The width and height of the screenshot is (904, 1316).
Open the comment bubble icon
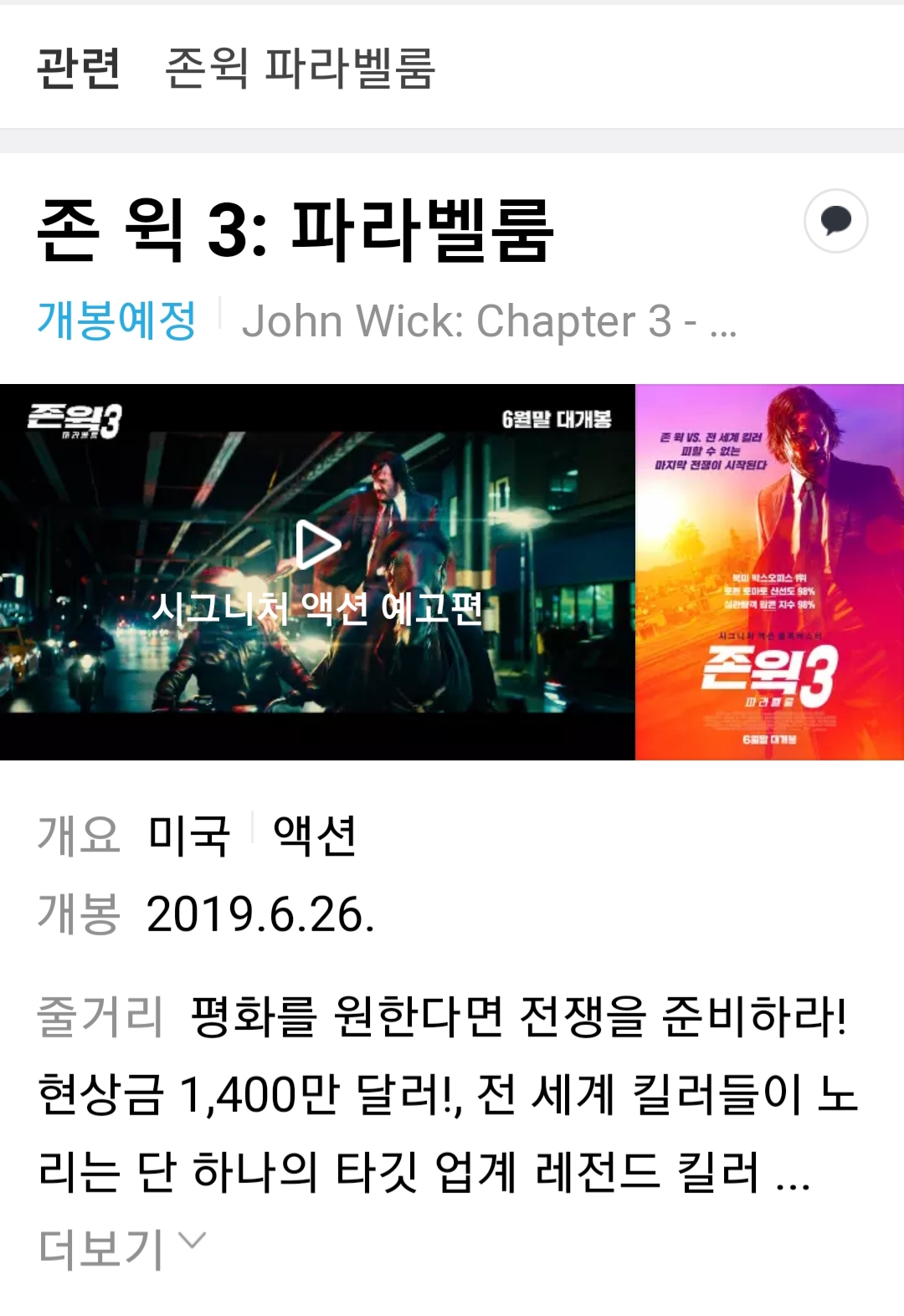835,221
